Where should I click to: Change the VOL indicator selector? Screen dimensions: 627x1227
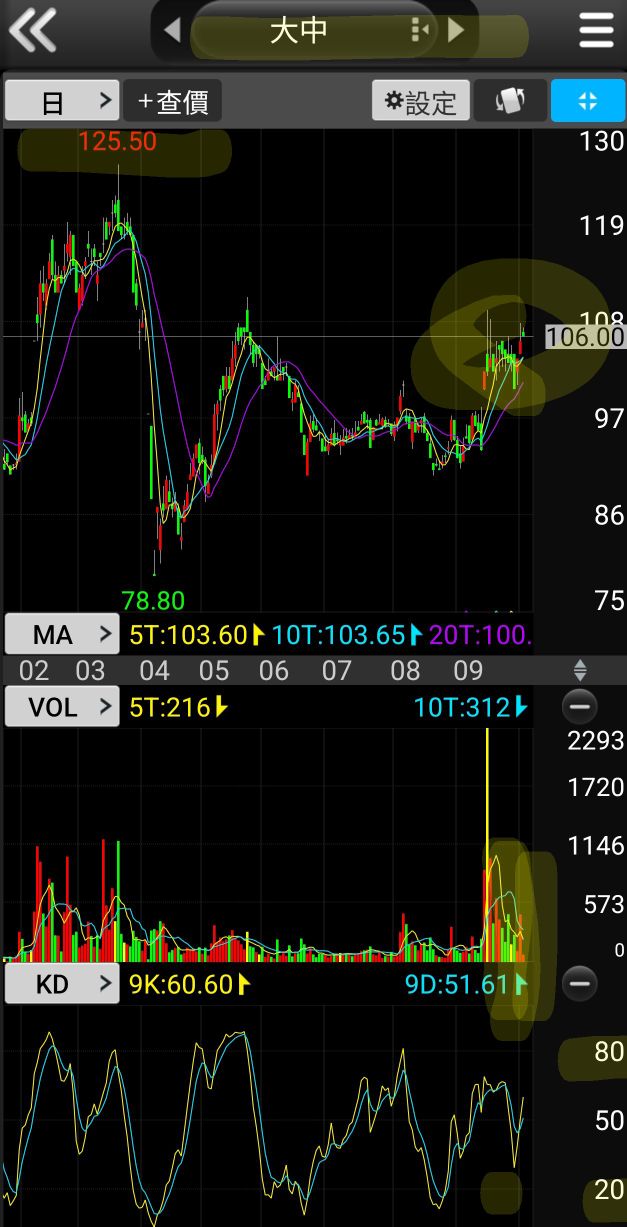(62, 707)
